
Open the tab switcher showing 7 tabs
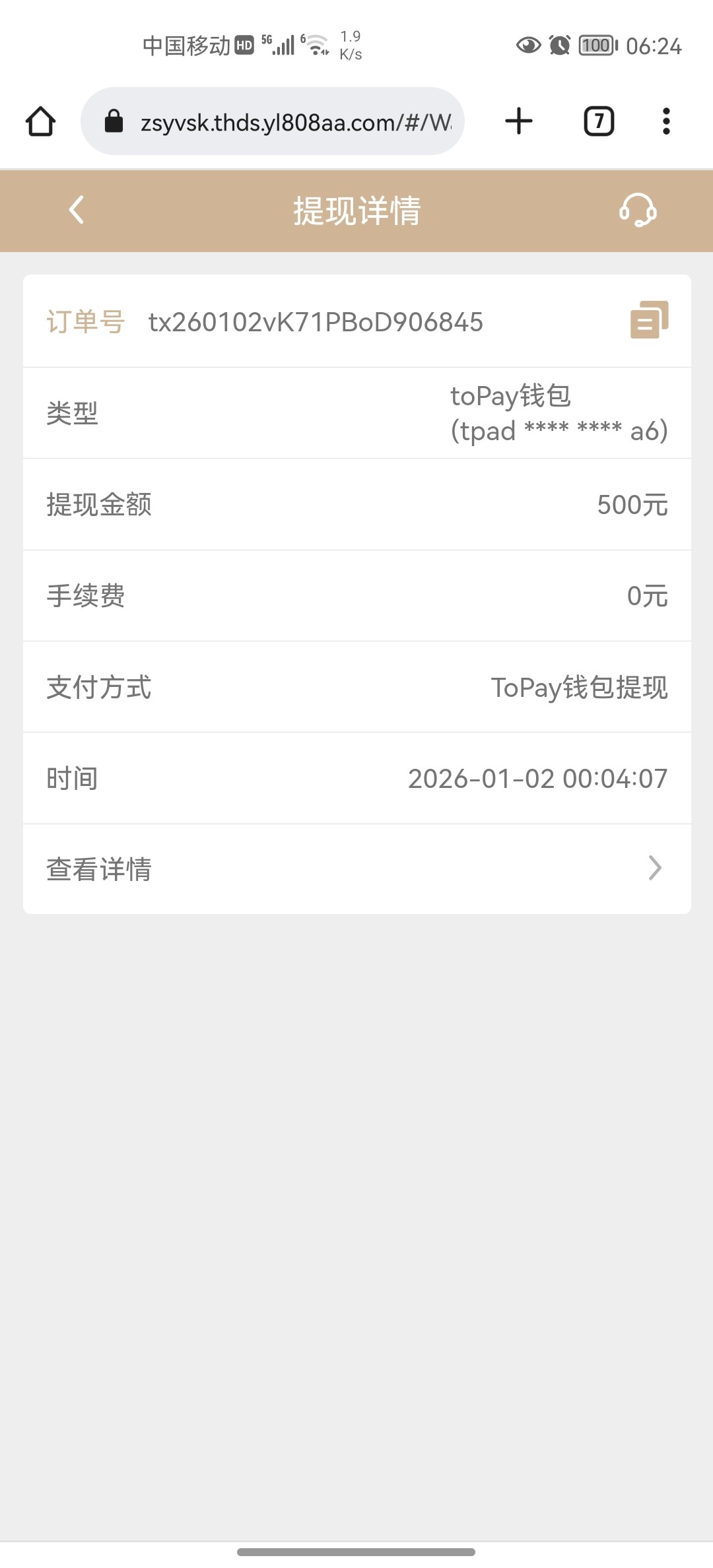[598, 121]
